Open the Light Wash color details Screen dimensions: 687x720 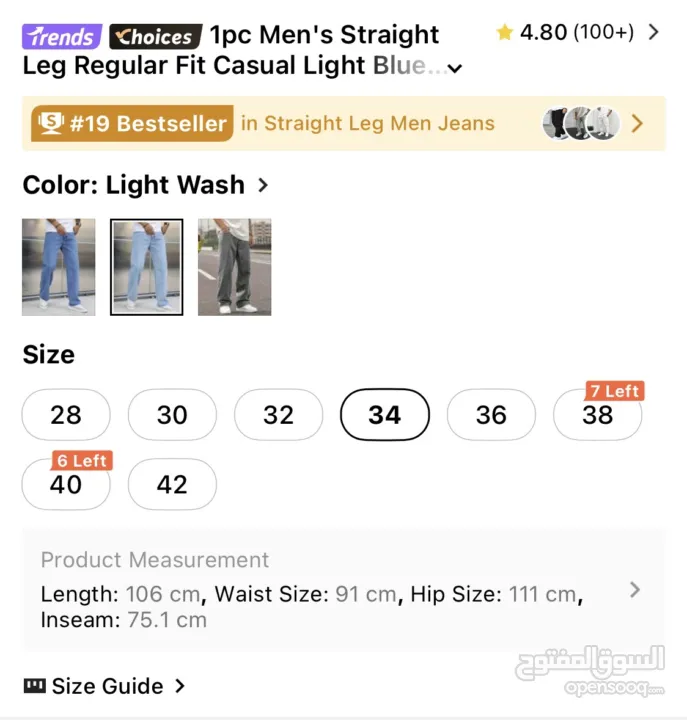145,185
